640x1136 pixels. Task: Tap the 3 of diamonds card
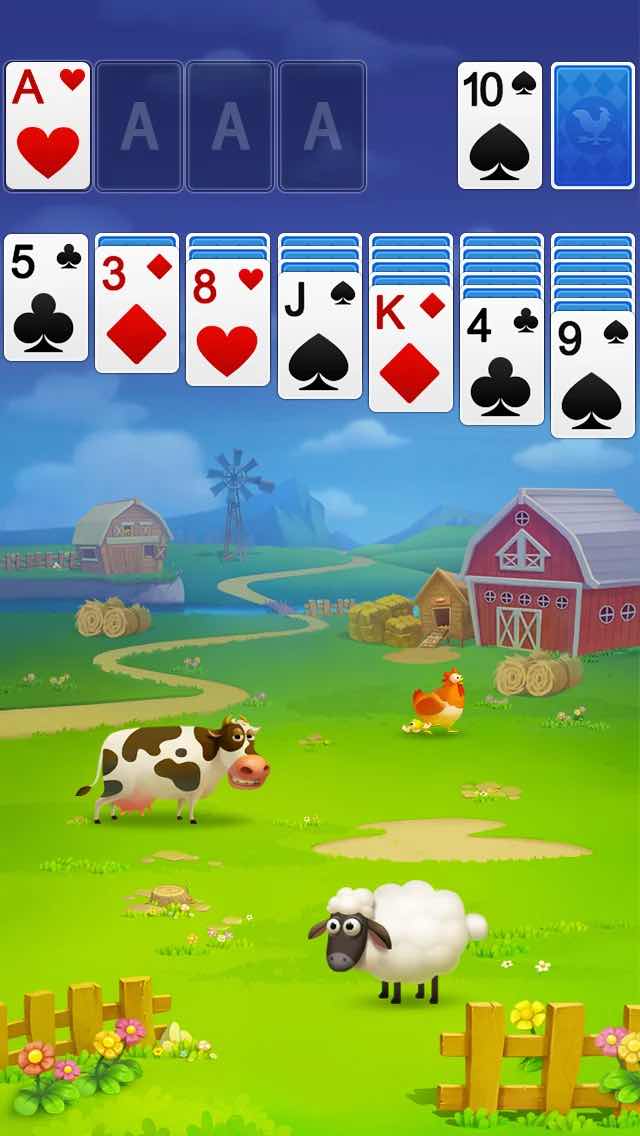pyautogui.click(x=137, y=309)
